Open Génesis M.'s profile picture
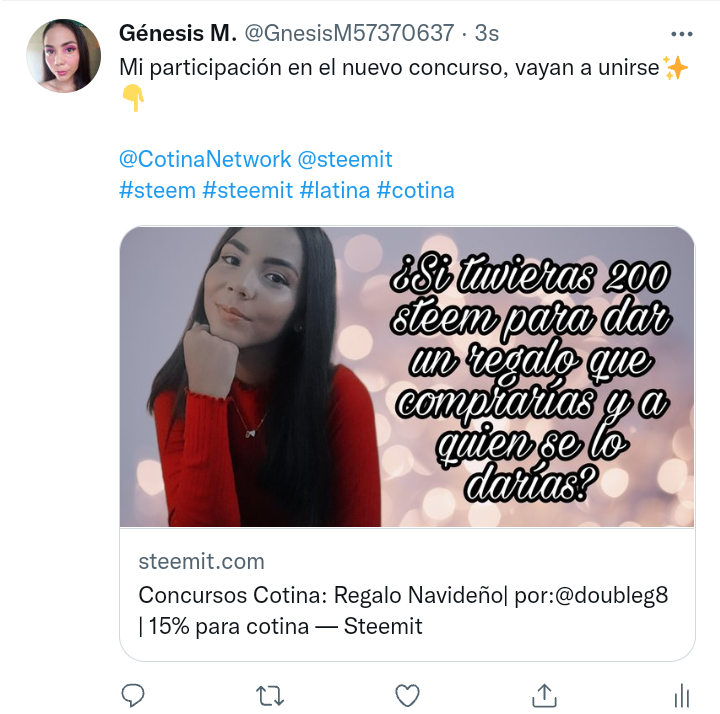The height and width of the screenshot is (714, 720). 63,56
